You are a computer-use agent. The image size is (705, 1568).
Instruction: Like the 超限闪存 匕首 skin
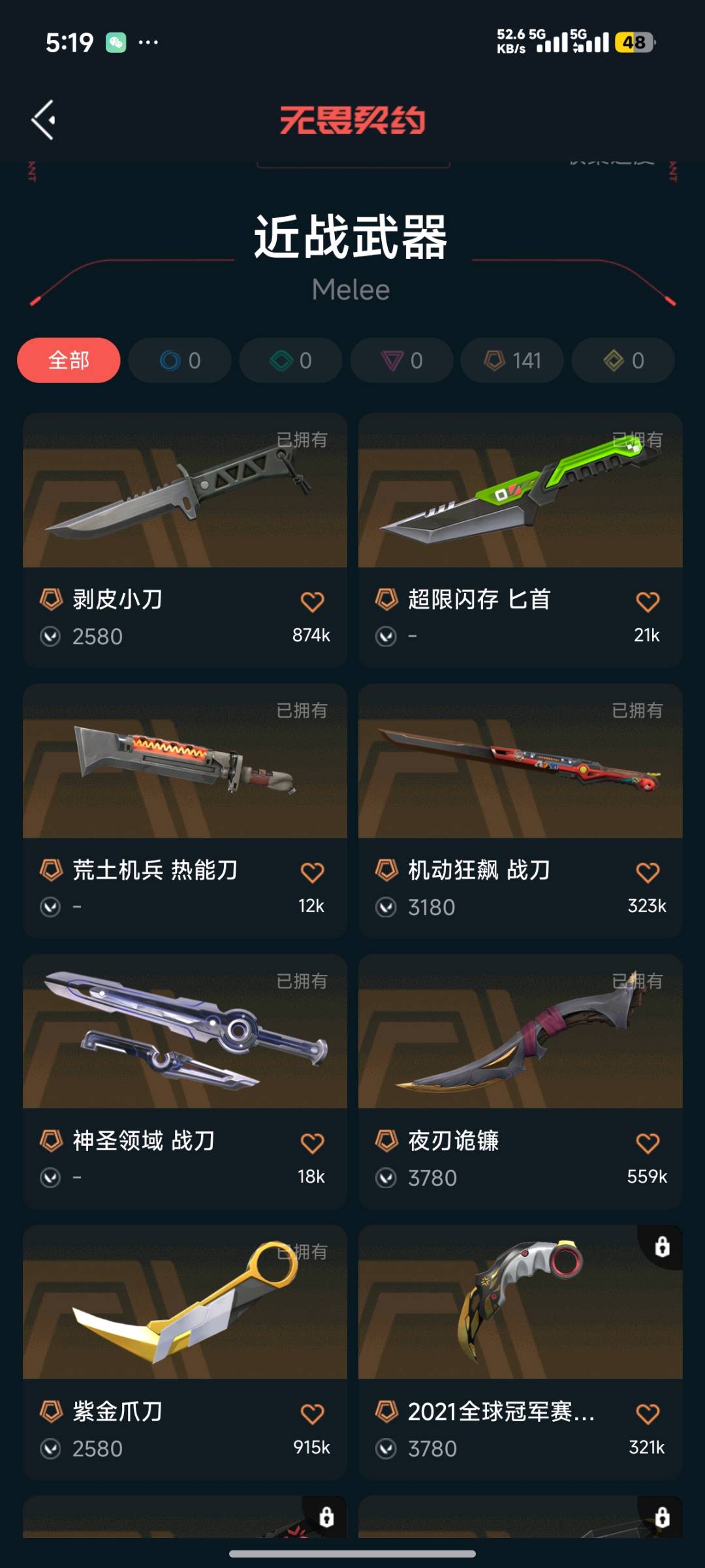pos(648,602)
